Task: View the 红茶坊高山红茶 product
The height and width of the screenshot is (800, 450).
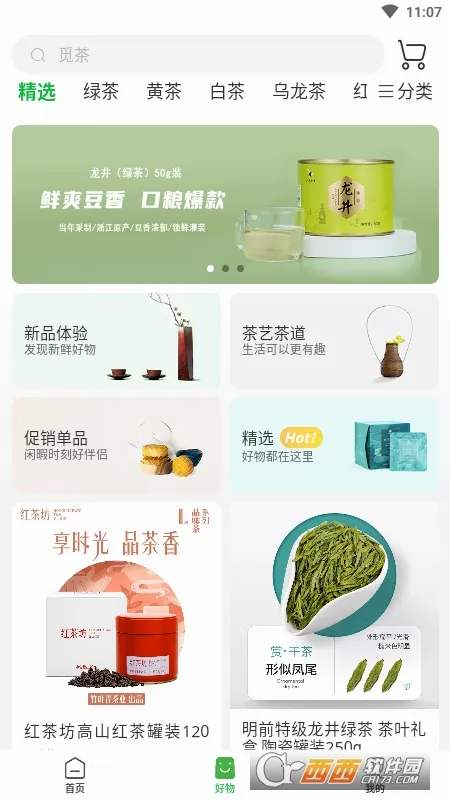Action: pos(116,626)
